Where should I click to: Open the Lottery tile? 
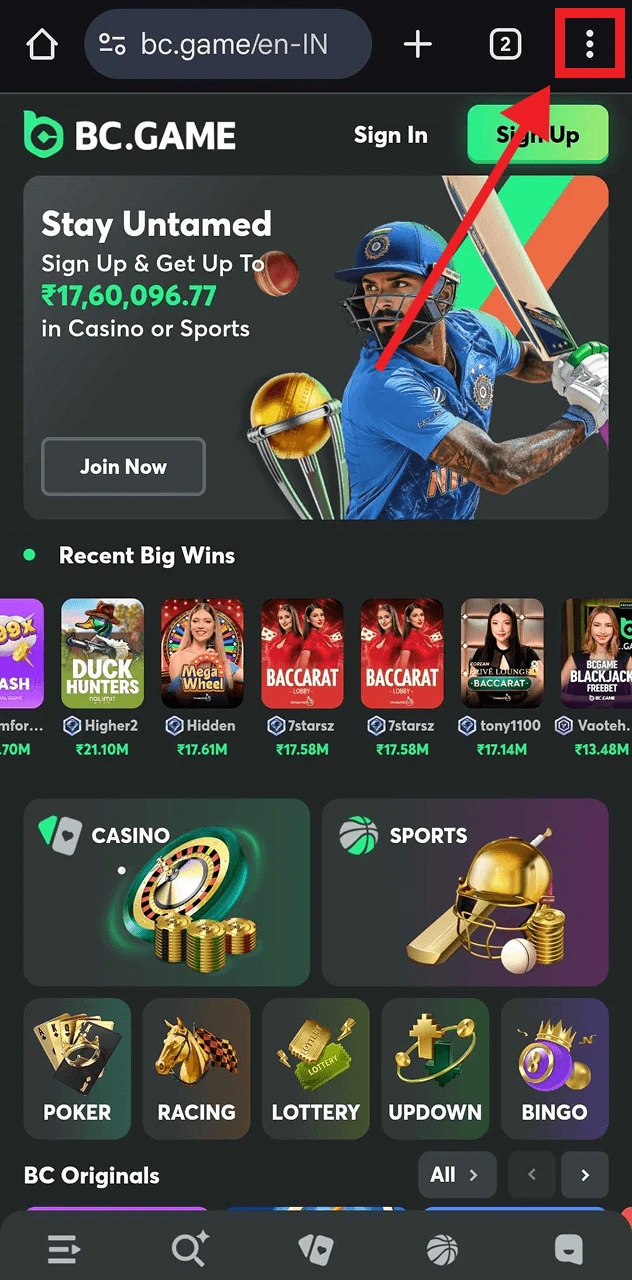click(x=315, y=1068)
